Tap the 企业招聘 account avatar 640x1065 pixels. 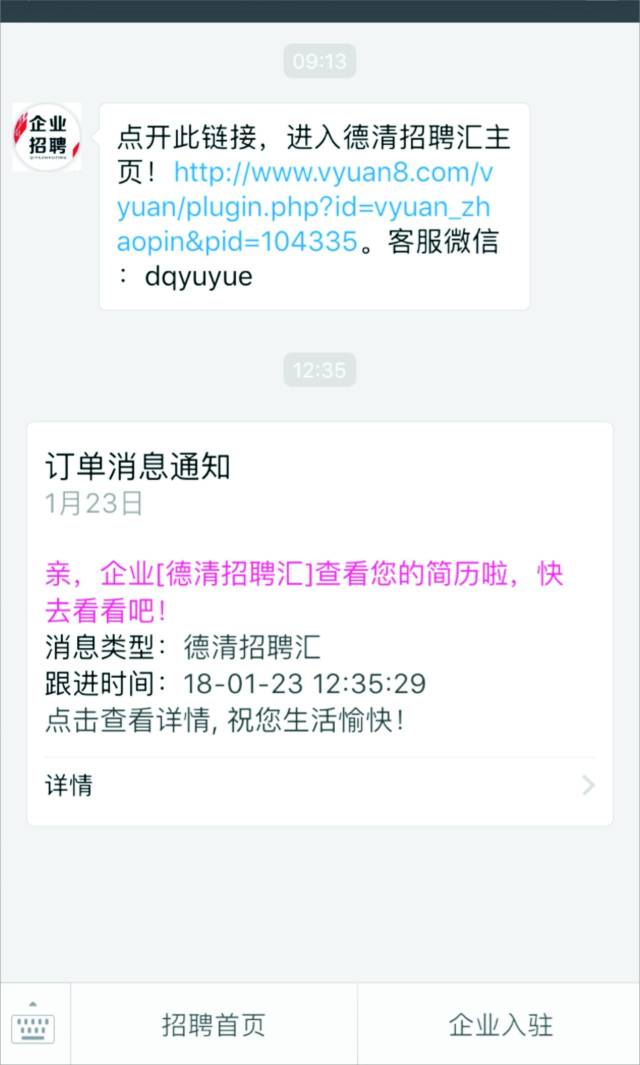tap(47, 137)
